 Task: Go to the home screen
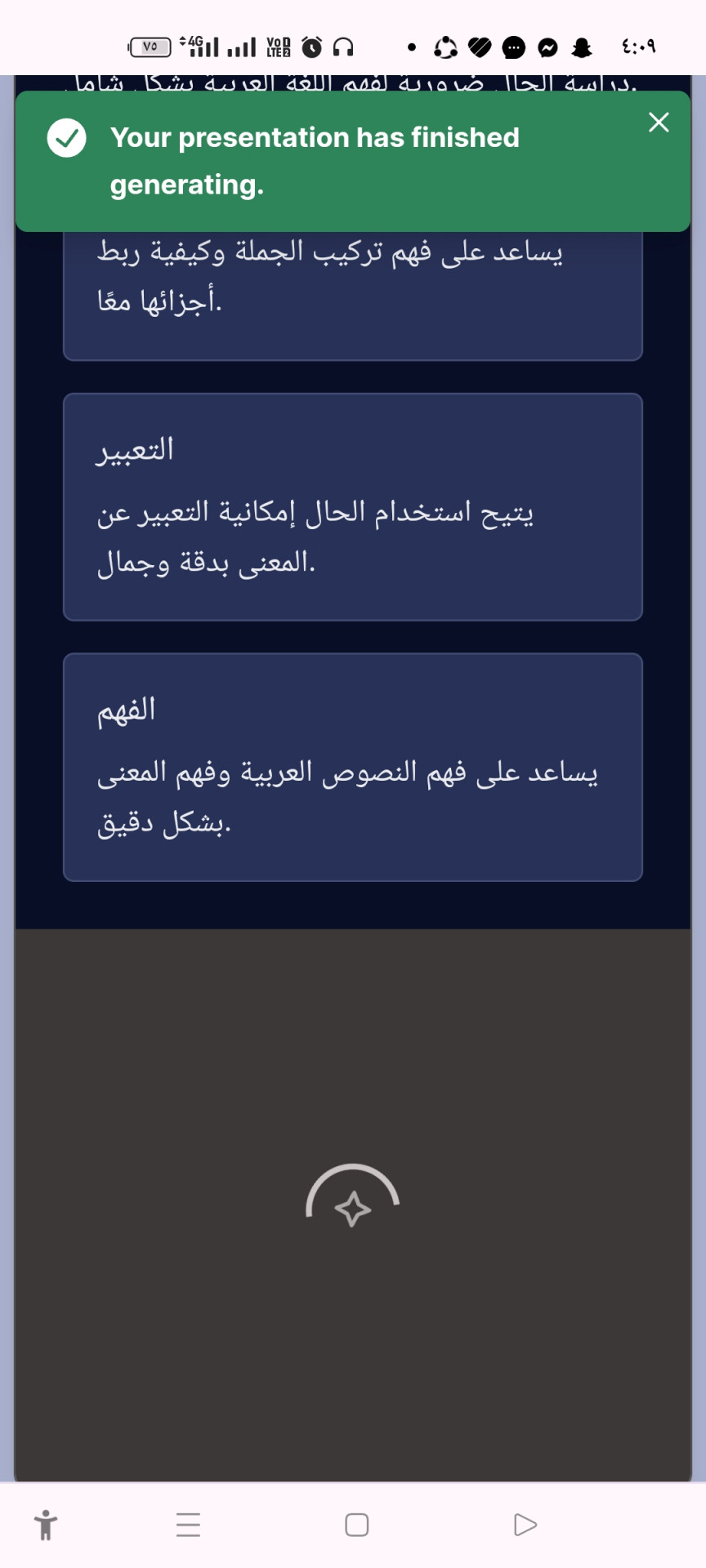(356, 1525)
